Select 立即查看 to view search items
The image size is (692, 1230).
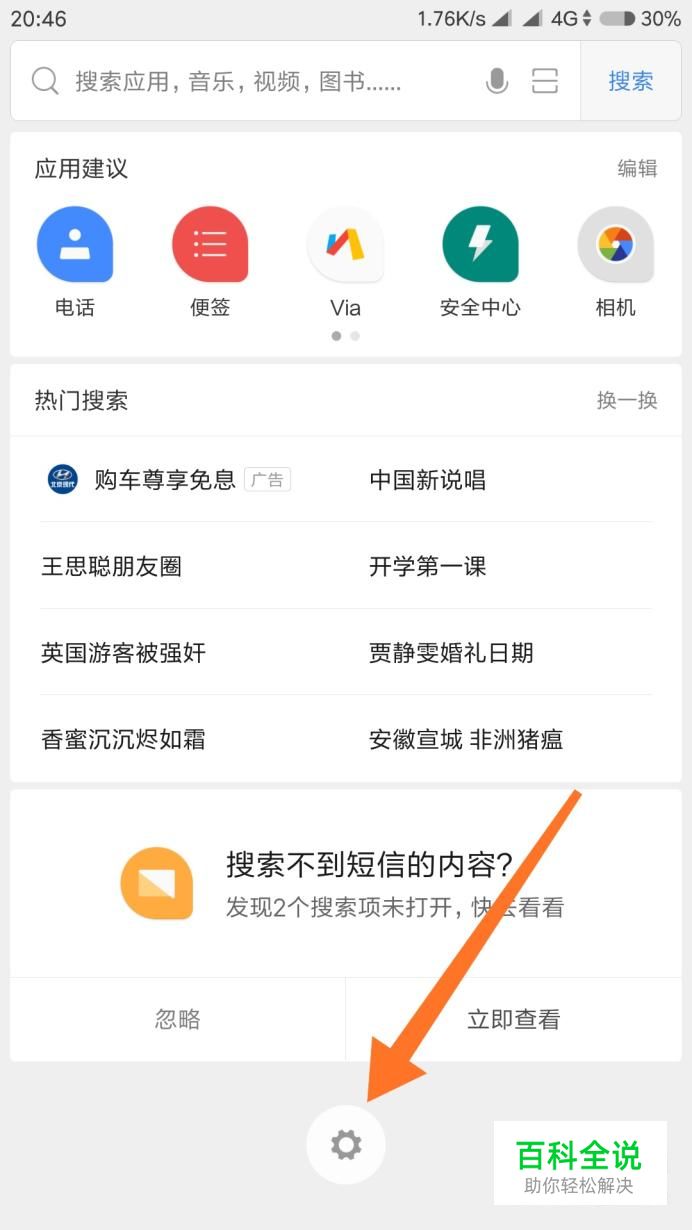(514, 1019)
